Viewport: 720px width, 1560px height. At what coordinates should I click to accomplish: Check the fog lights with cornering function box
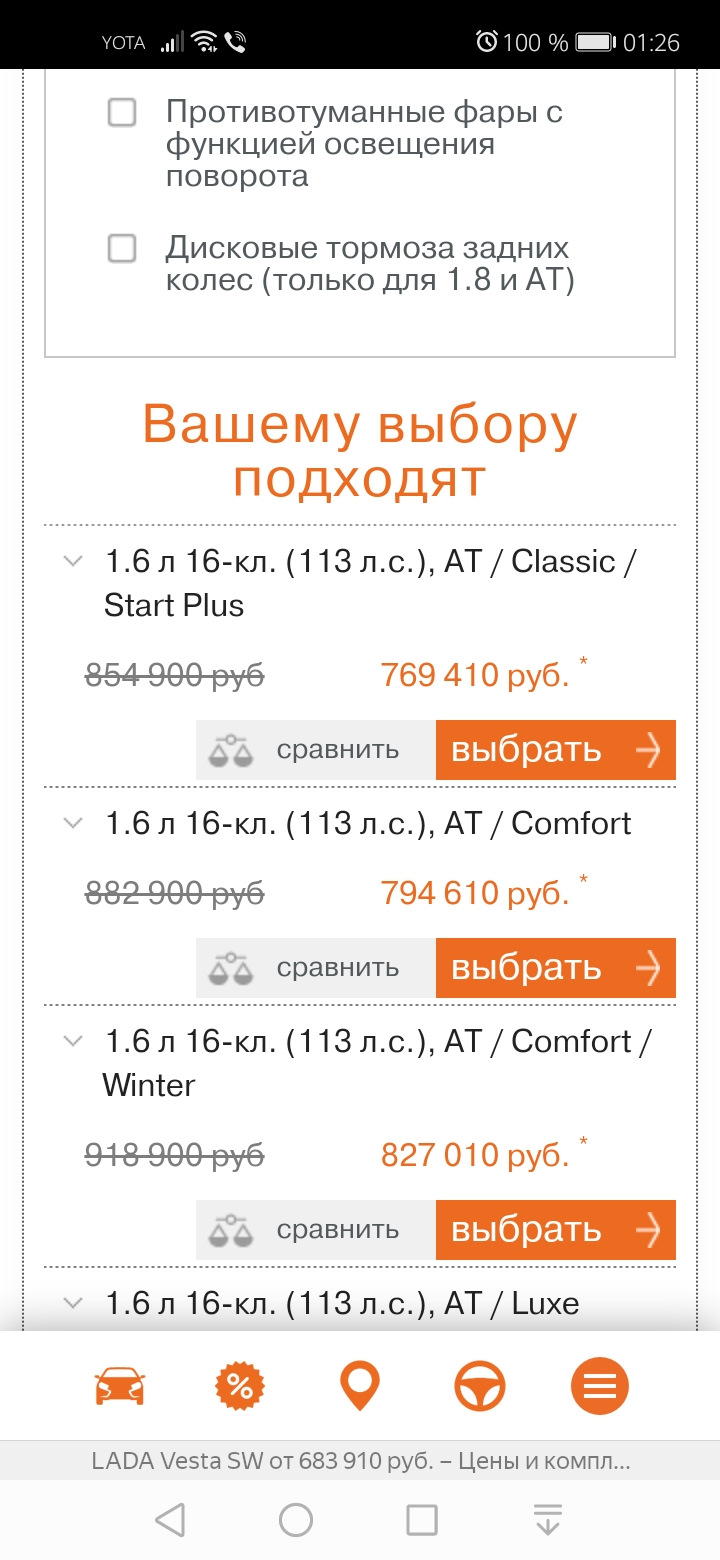122,113
